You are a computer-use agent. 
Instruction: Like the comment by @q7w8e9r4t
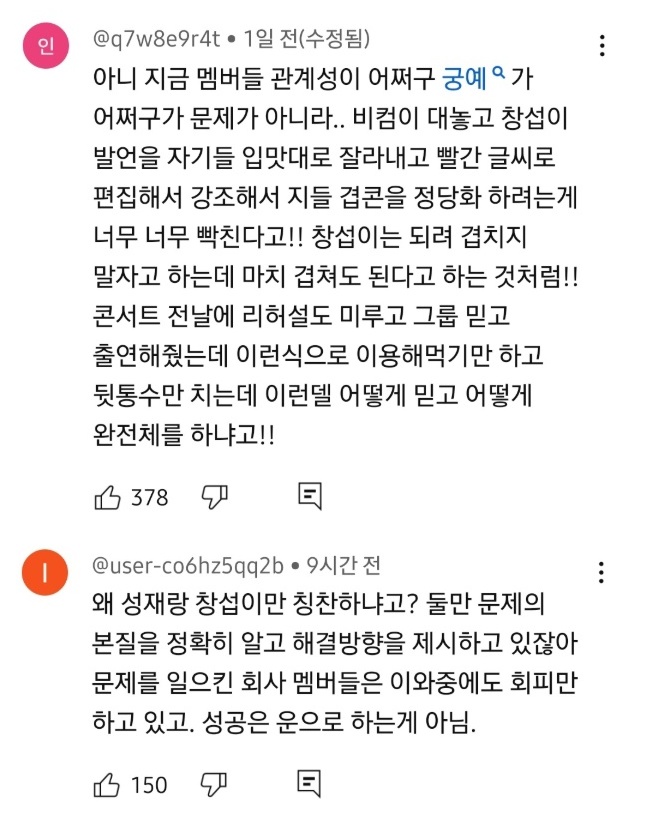click(x=107, y=497)
